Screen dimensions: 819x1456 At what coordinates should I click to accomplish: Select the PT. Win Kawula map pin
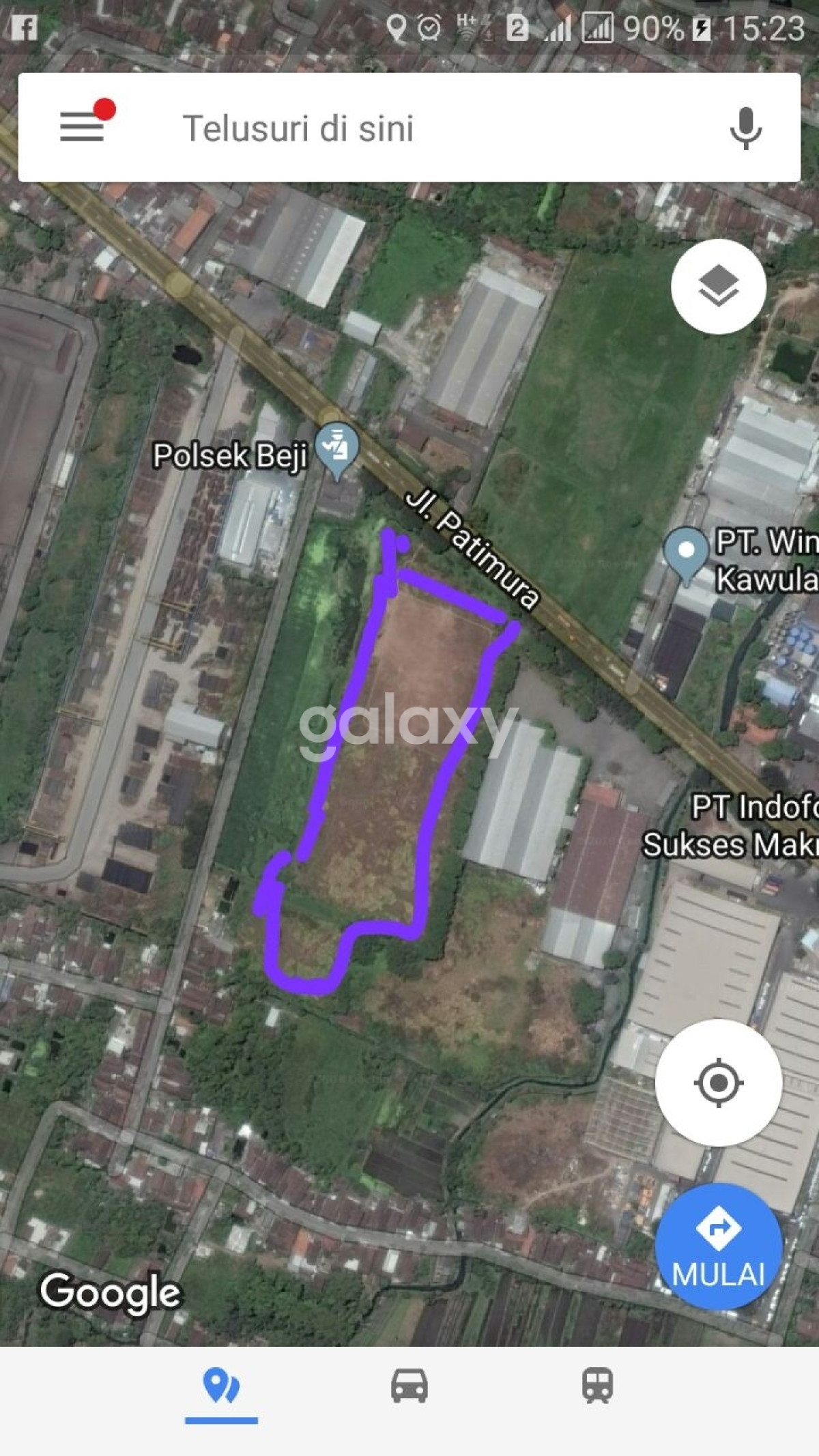click(x=686, y=552)
